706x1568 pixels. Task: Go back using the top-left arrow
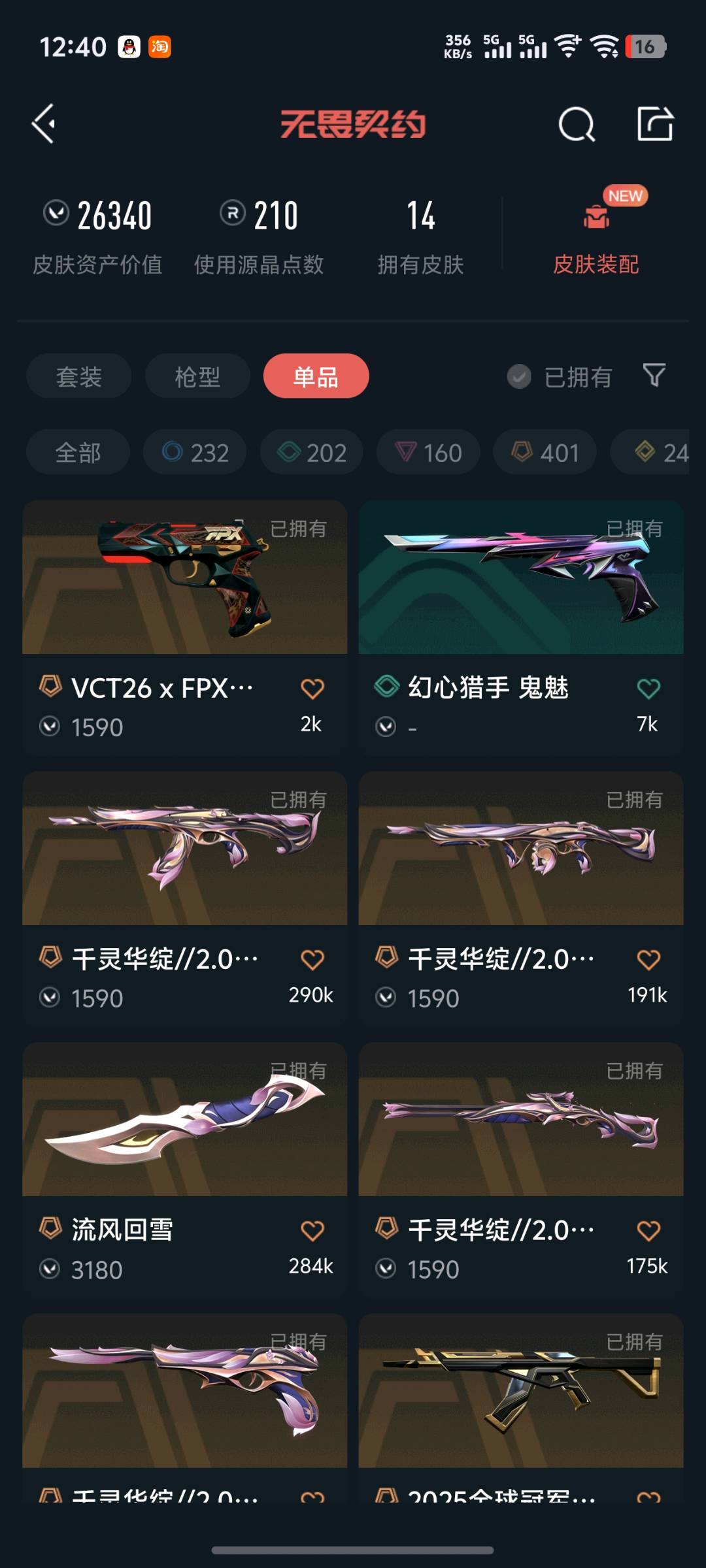click(44, 123)
